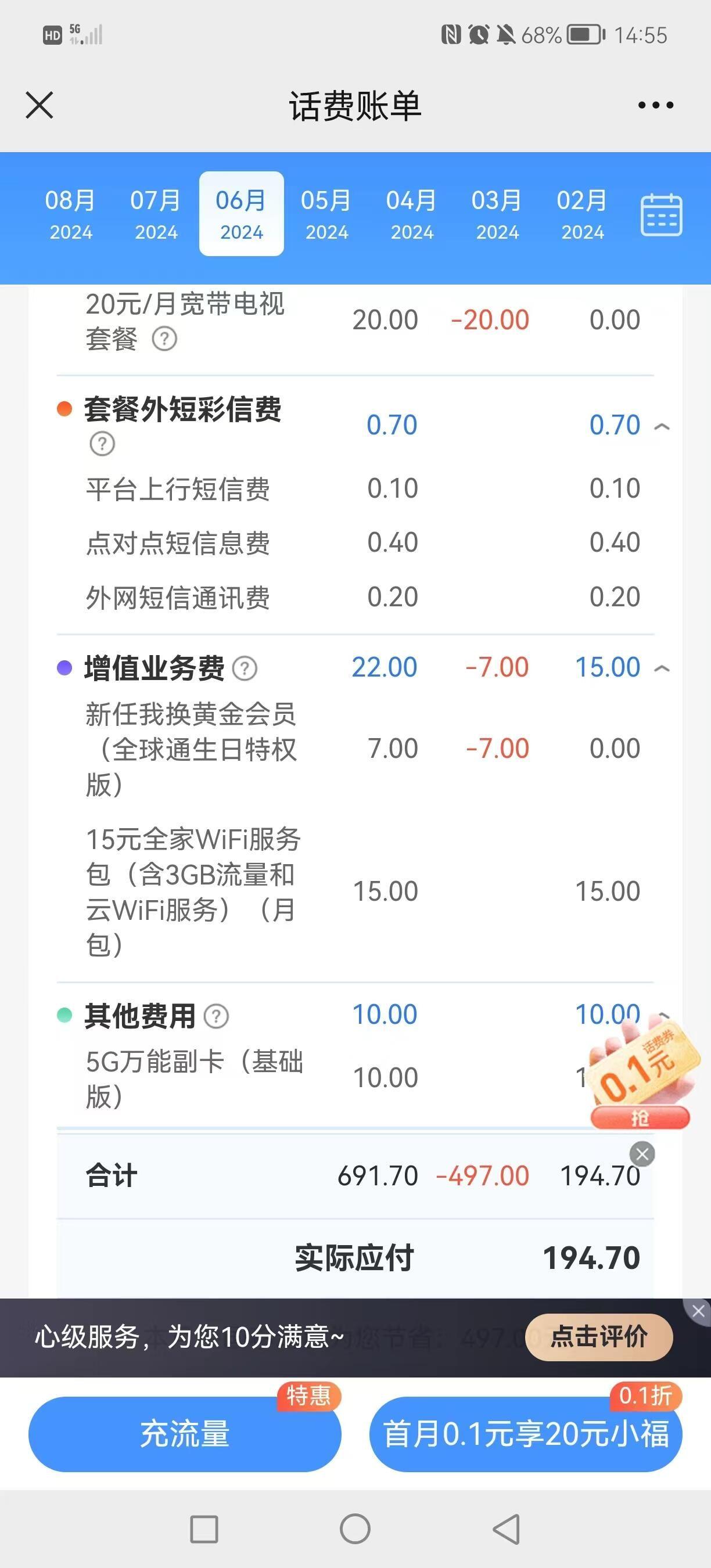Close the 心级服务 rating banner
The height and width of the screenshot is (1568, 711).
[698, 1311]
